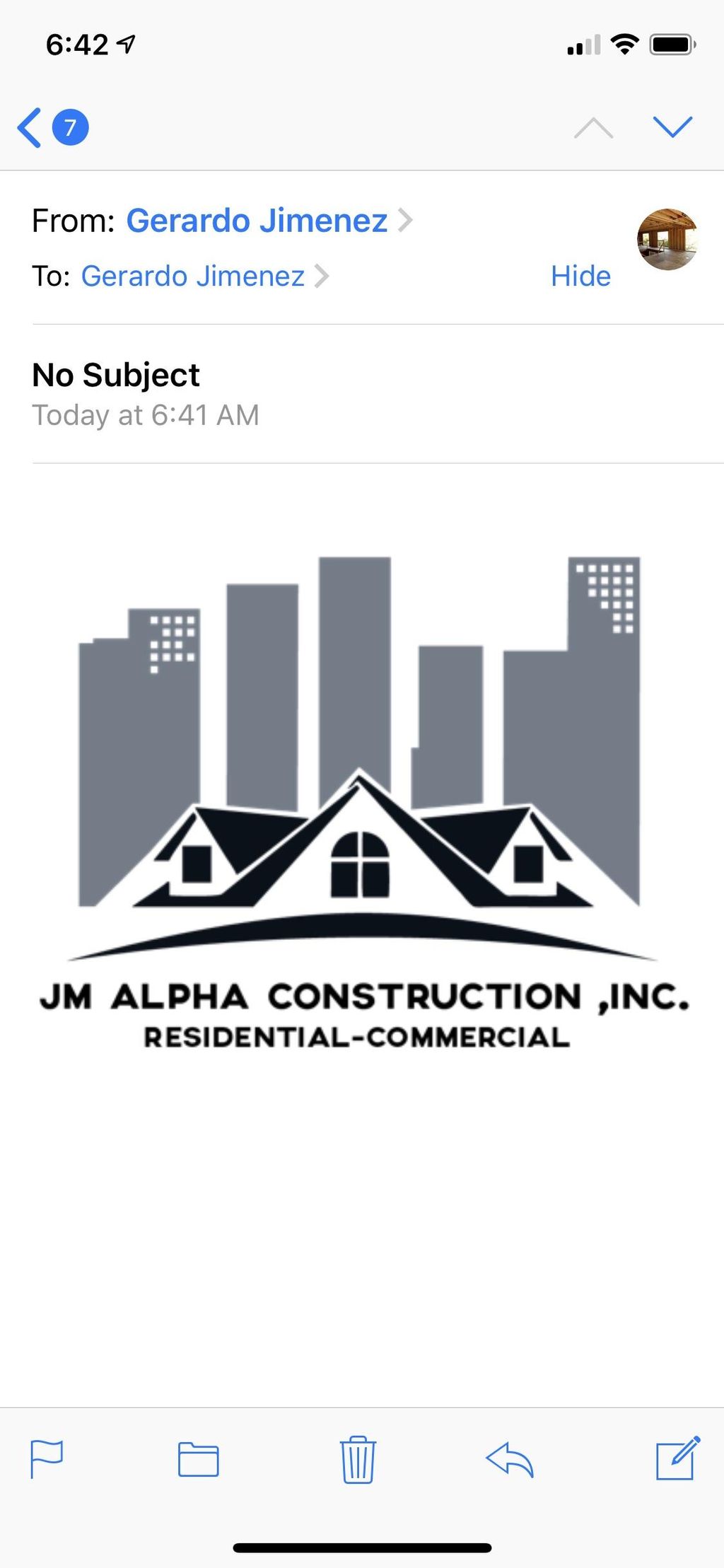The height and width of the screenshot is (1568, 724).
Task: Flag this email
Action: pyautogui.click(x=47, y=1459)
